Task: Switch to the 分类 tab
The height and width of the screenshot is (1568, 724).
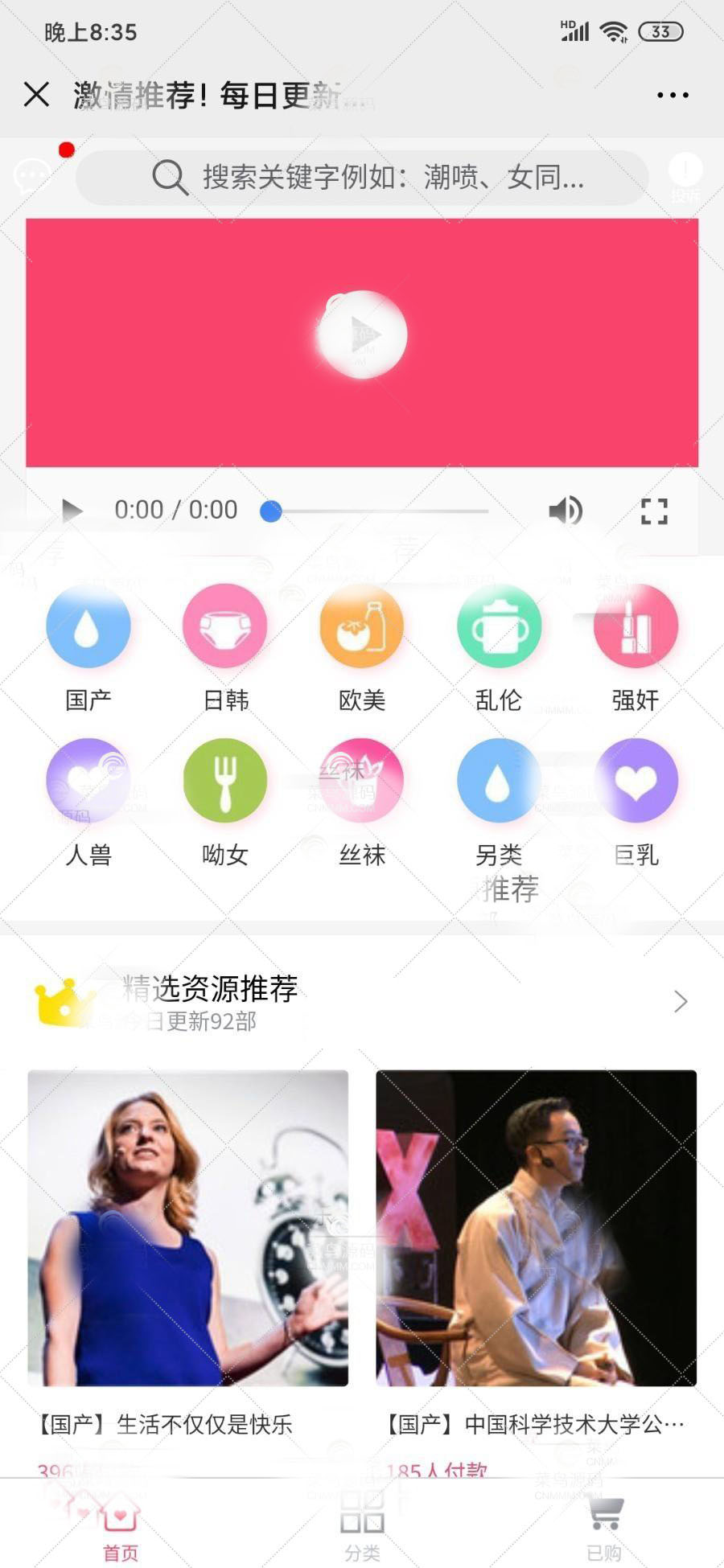Action: pyautogui.click(x=362, y=1524)
